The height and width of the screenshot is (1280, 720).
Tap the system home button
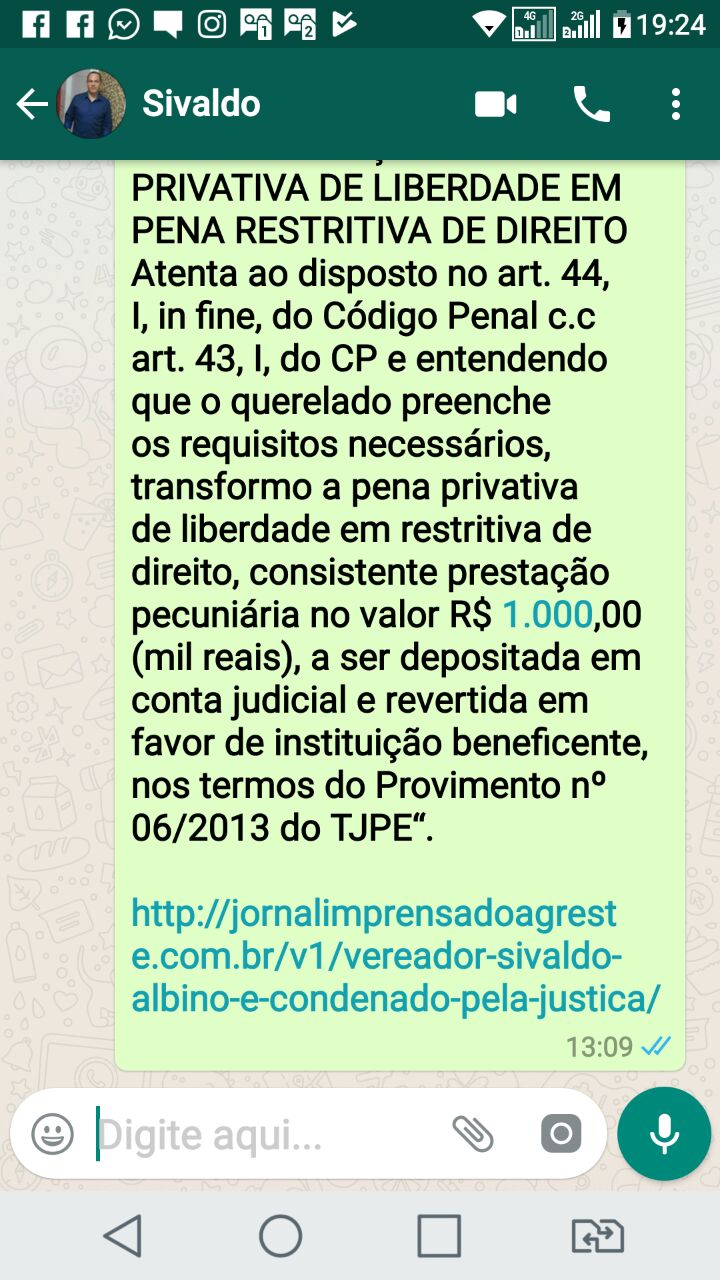(x=281, y=1236)
